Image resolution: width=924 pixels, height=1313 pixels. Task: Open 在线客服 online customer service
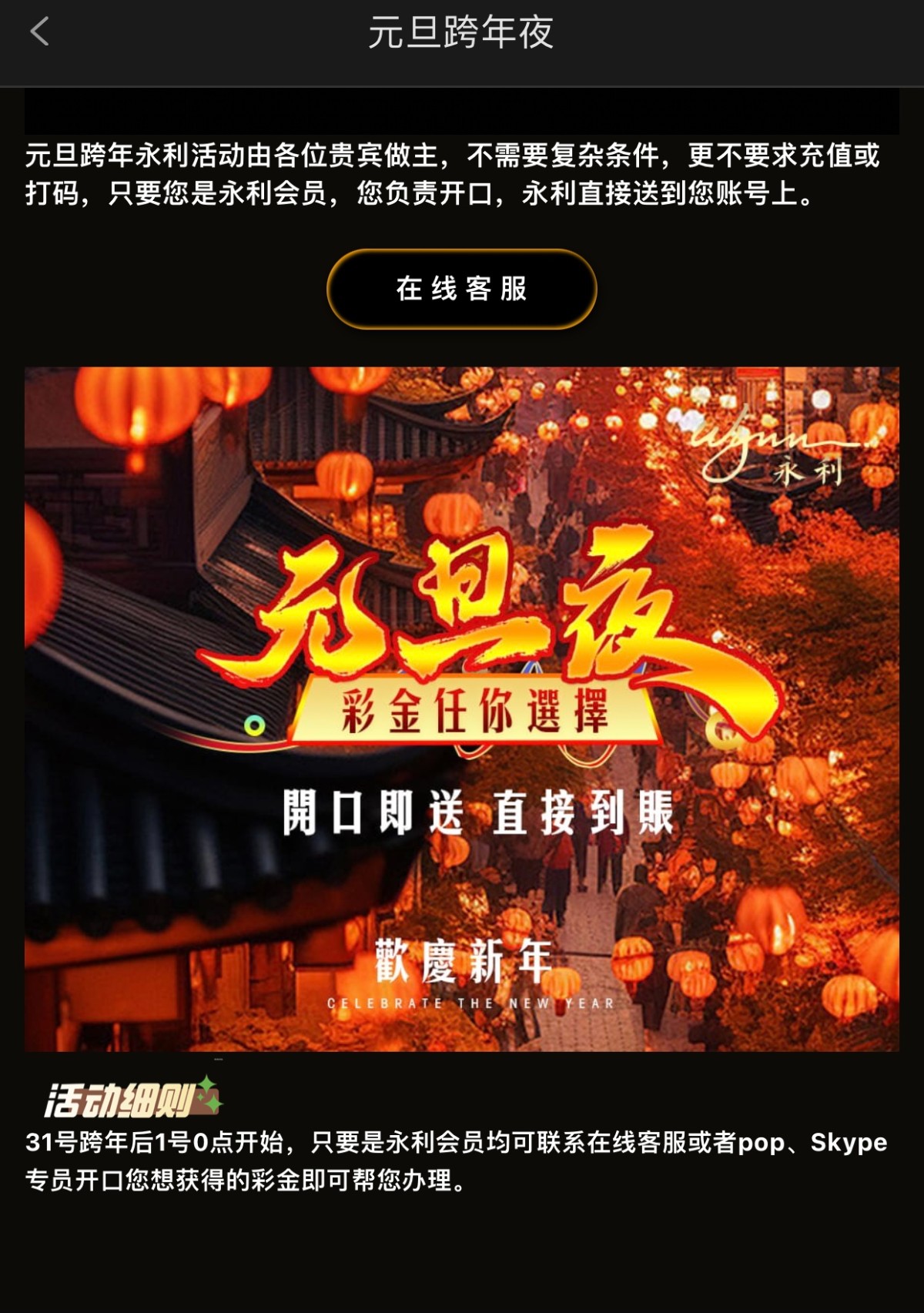pyautogui.click(x=461, y=290)
